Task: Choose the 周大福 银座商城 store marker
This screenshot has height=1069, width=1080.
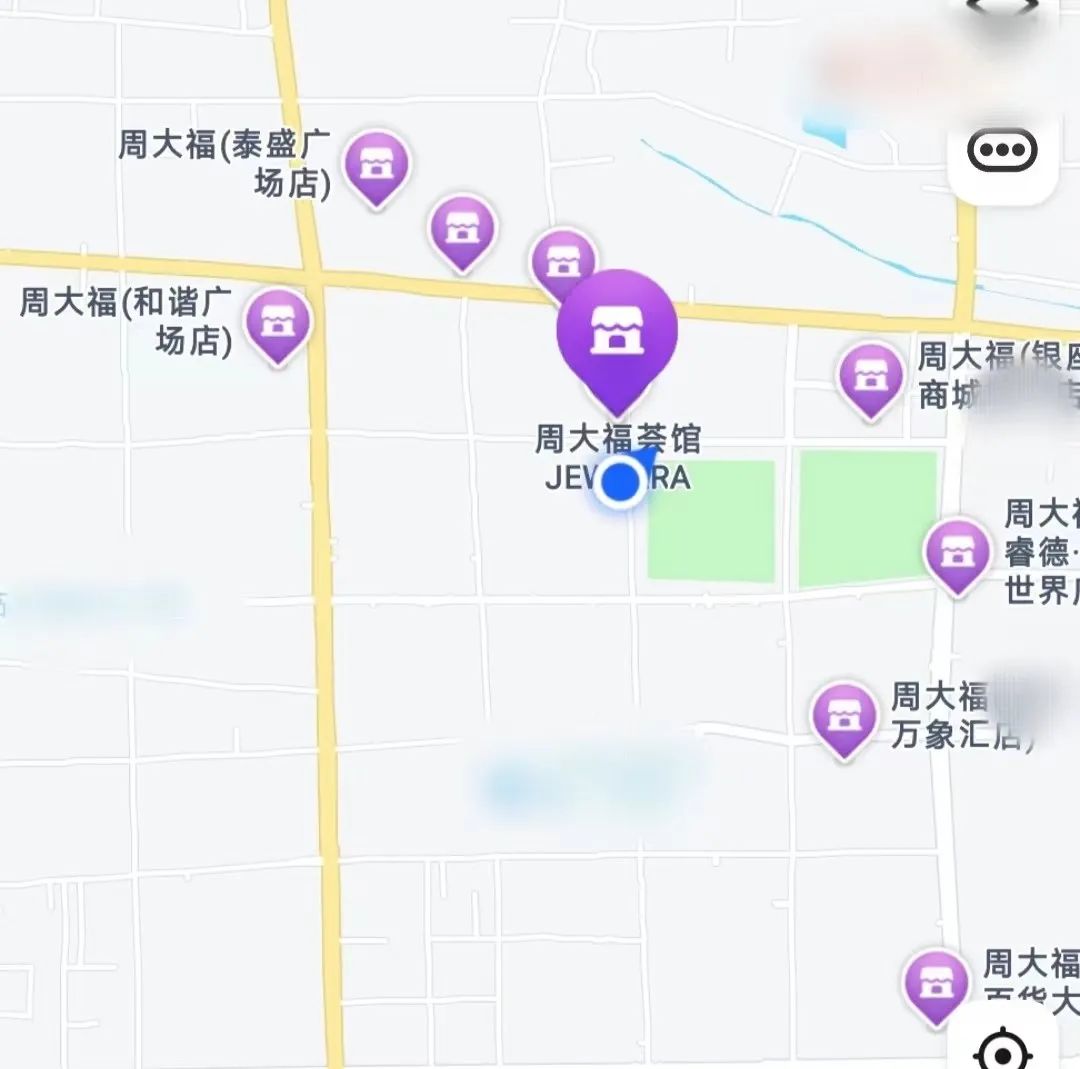Action: pos(871,376)
